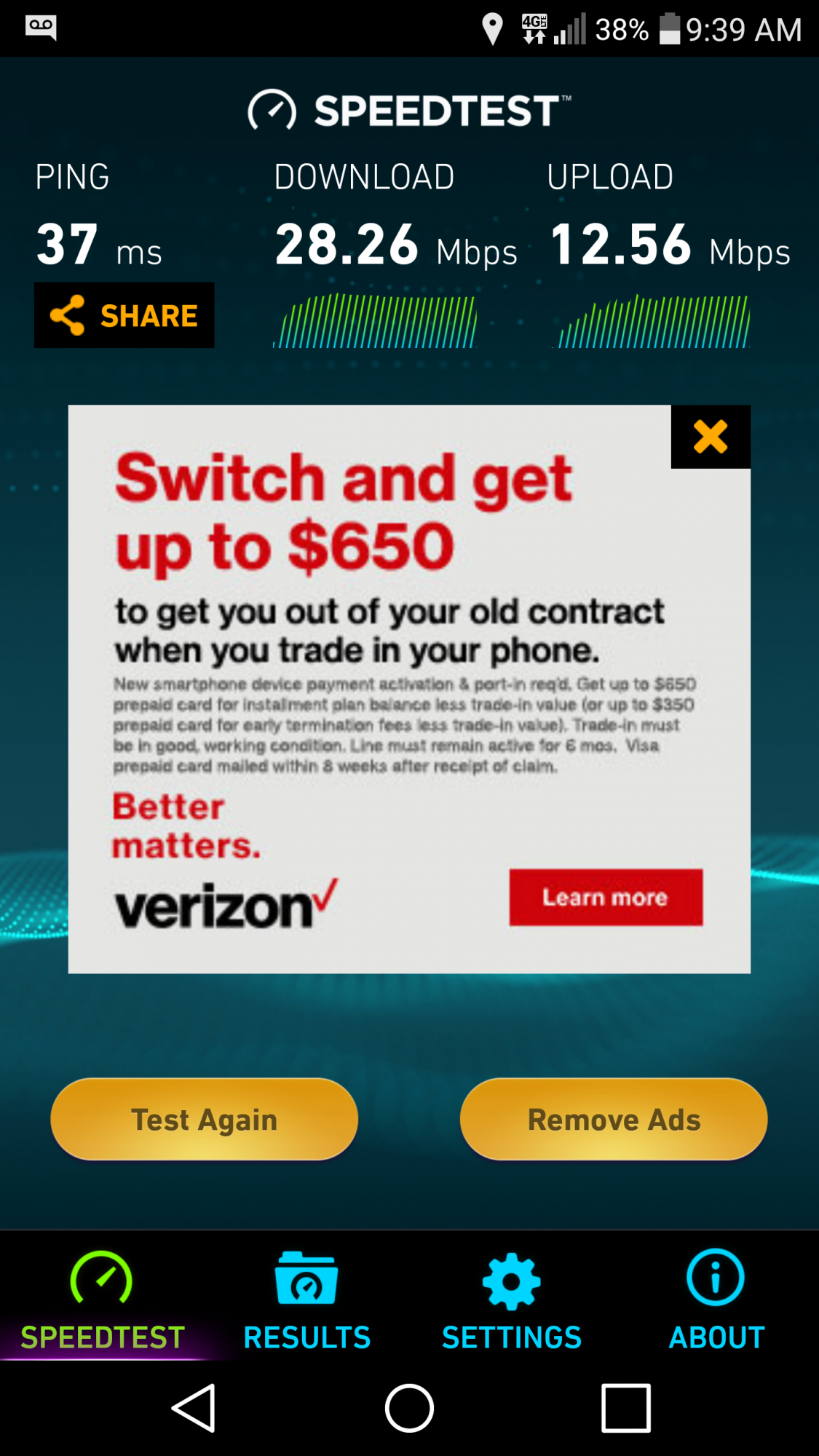819x1456 pixels.
Task: Share the speed test results
Action: tap(124, 315)
